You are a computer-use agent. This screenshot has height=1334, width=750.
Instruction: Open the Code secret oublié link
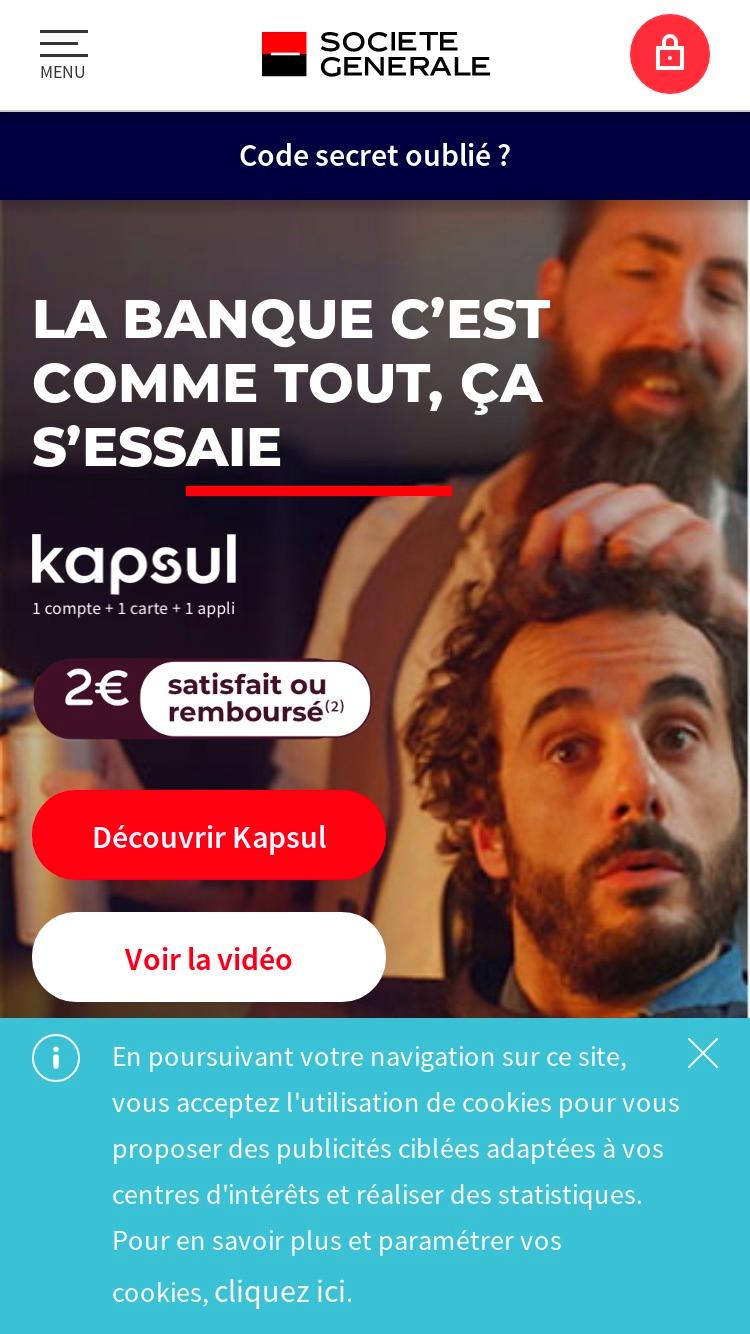point(375,156)
